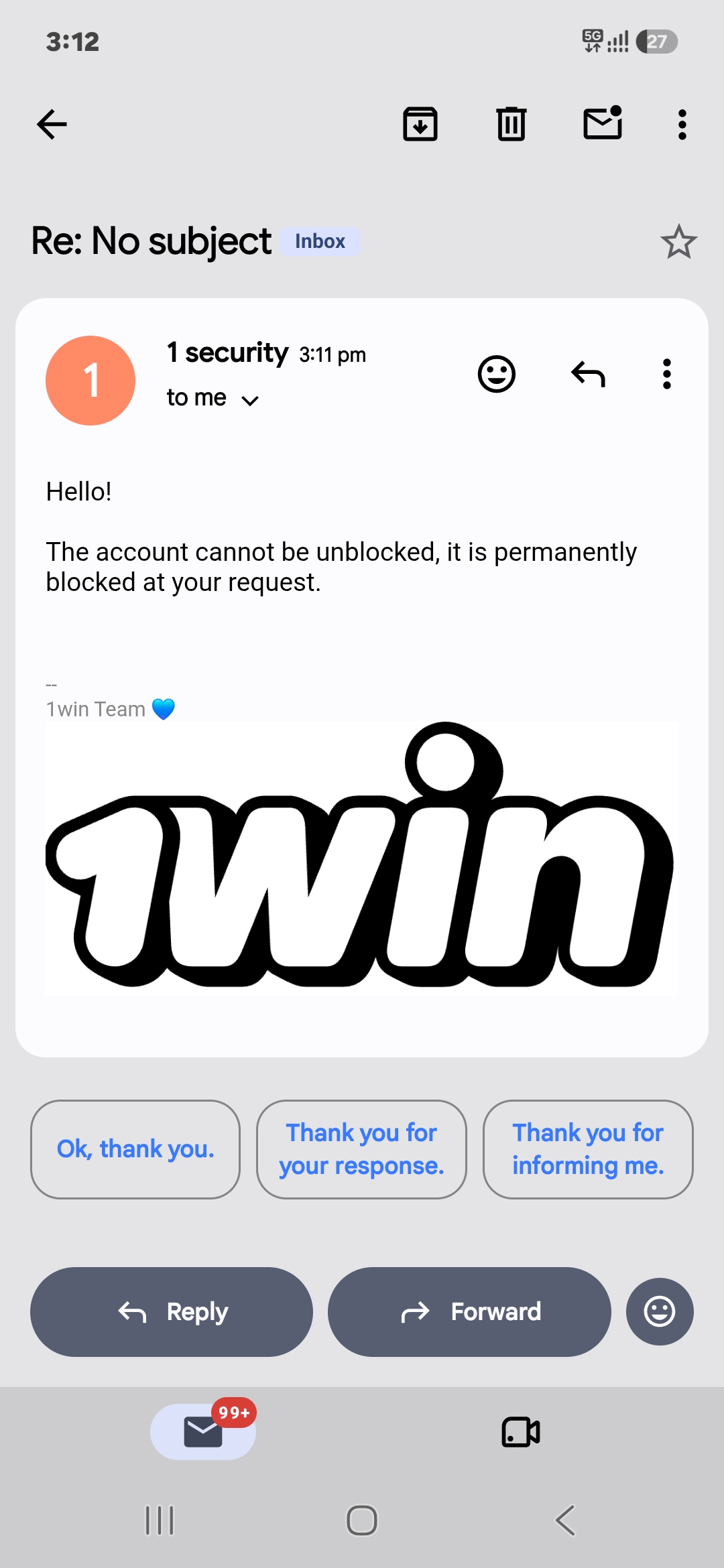Tap the Reply button
The width and height of the screenshot is (724, 1568).
(x=172, y=1312)
